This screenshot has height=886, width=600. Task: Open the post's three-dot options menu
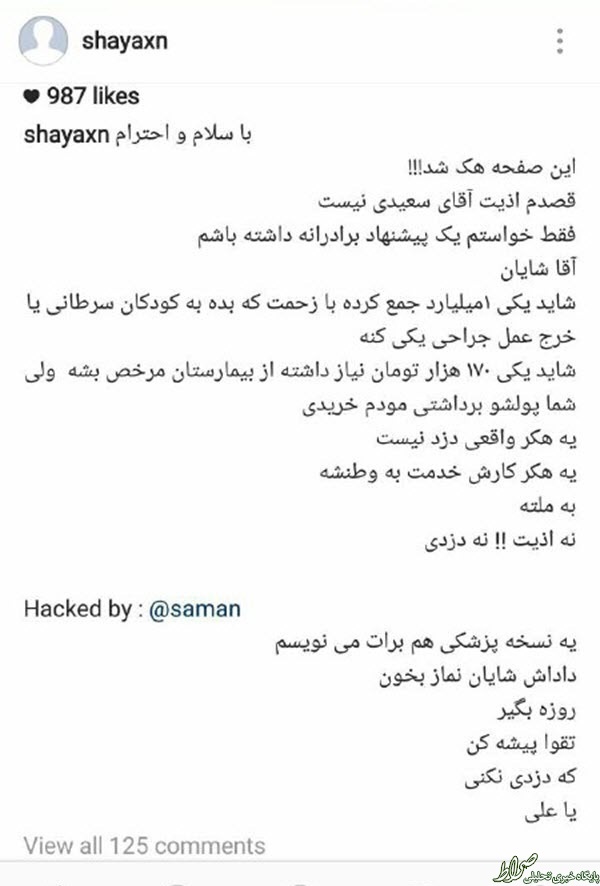pyautogui.click(x=561, y=41)
